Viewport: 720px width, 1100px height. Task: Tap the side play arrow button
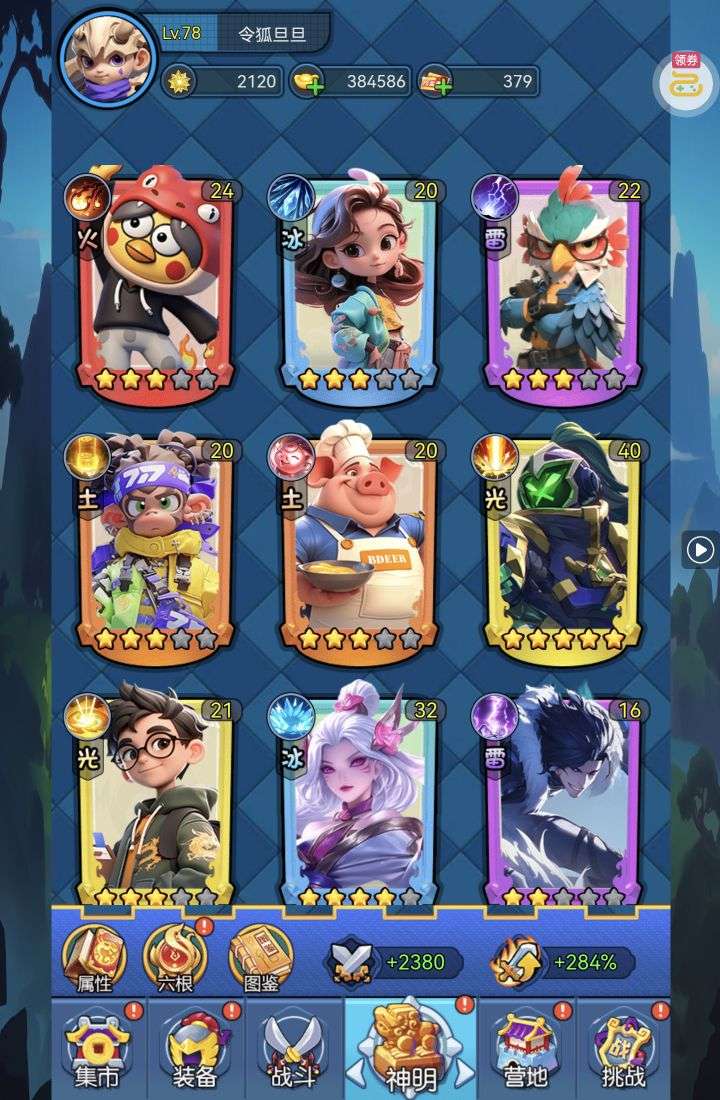[701, 549]
